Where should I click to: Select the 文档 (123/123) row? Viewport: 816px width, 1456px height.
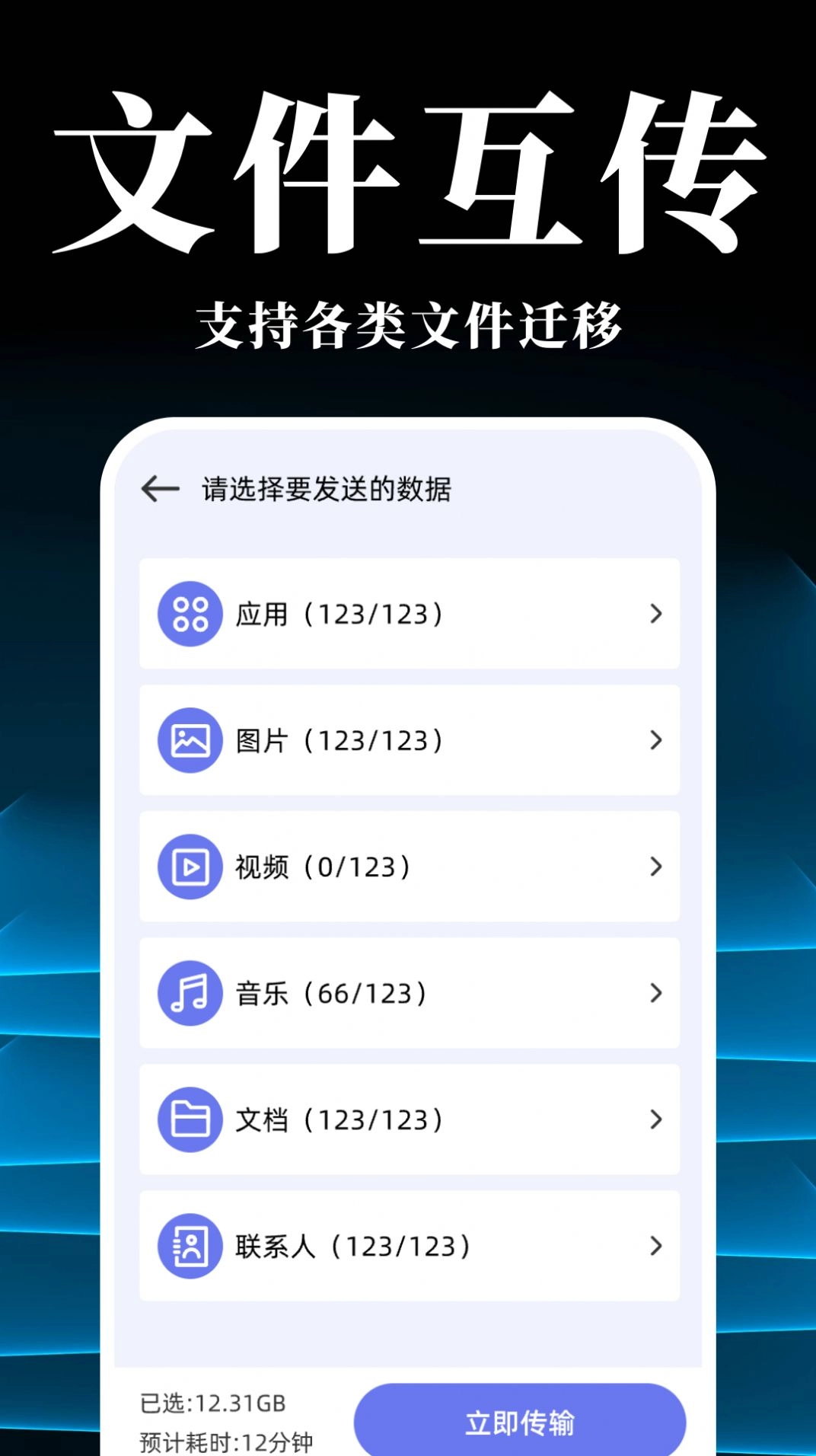(x=409, y=1119)
